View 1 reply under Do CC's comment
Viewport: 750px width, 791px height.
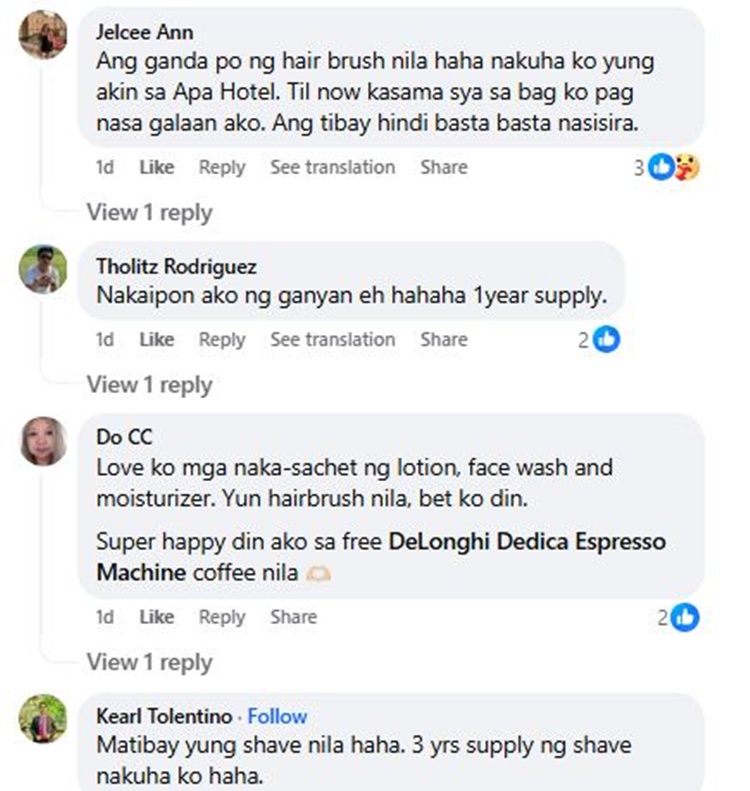(149, 662)
